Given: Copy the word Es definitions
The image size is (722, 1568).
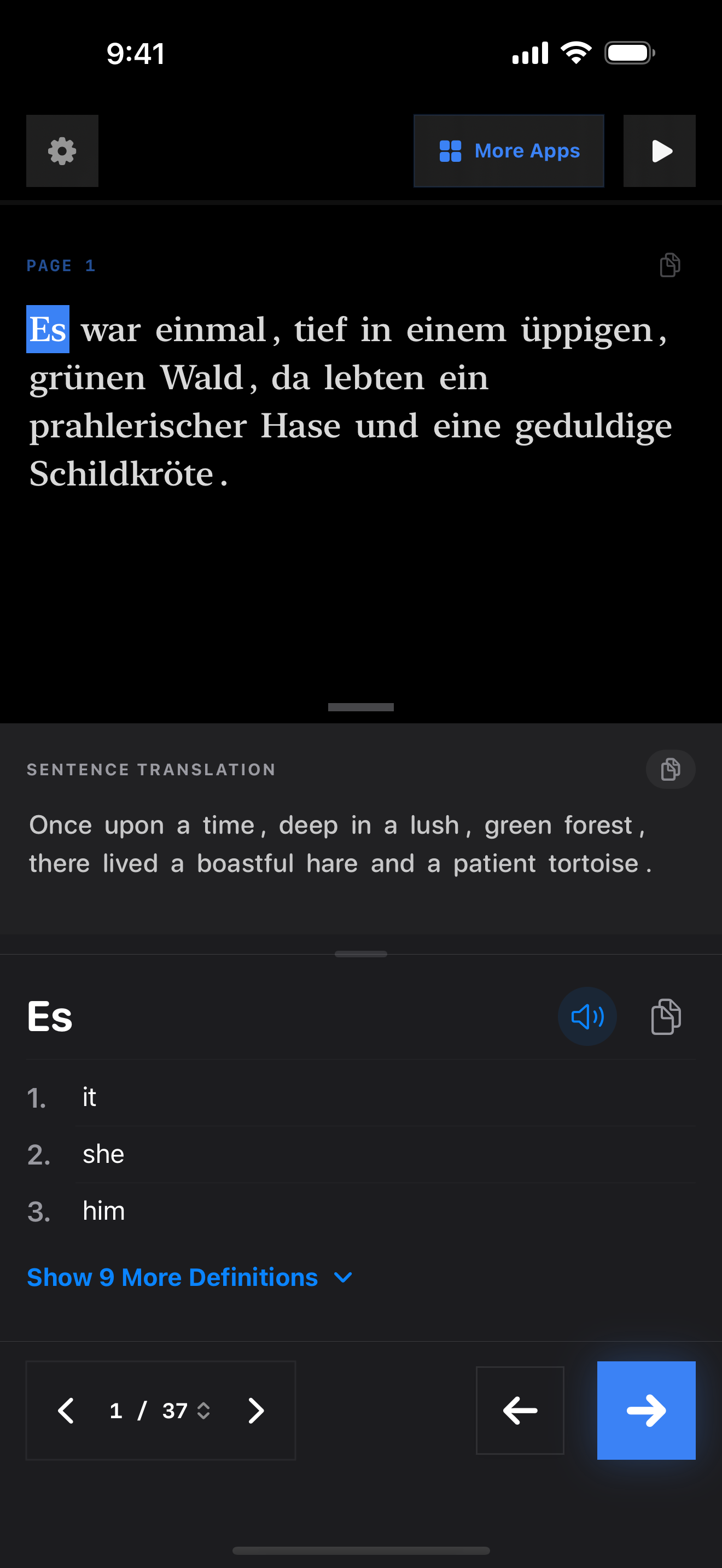Looking at the screenshot, I should pyautogui.click(x=666, y=1016).
